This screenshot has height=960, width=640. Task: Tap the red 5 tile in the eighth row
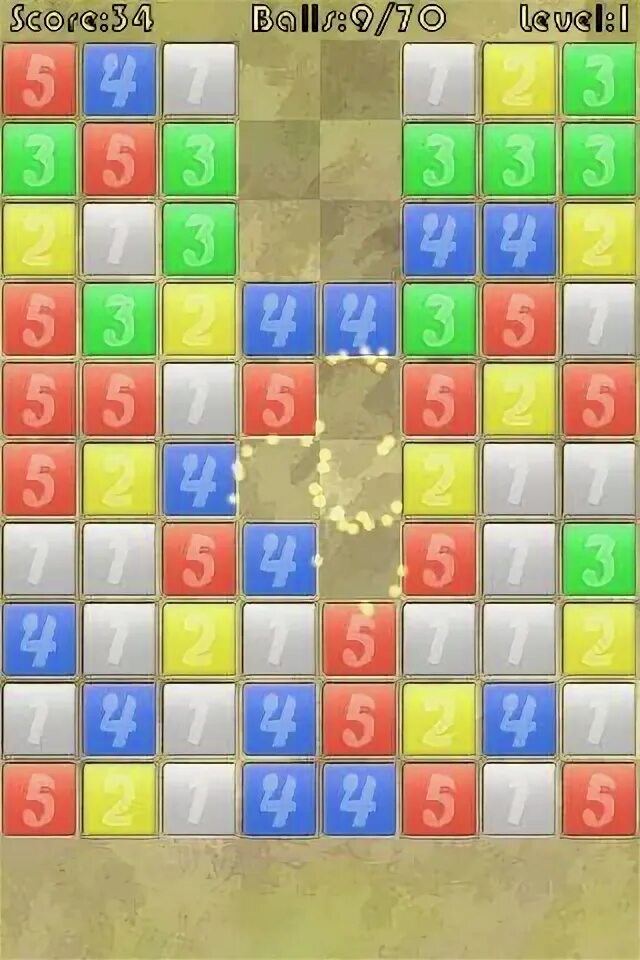pyautogui.click(x=360, y=639)
